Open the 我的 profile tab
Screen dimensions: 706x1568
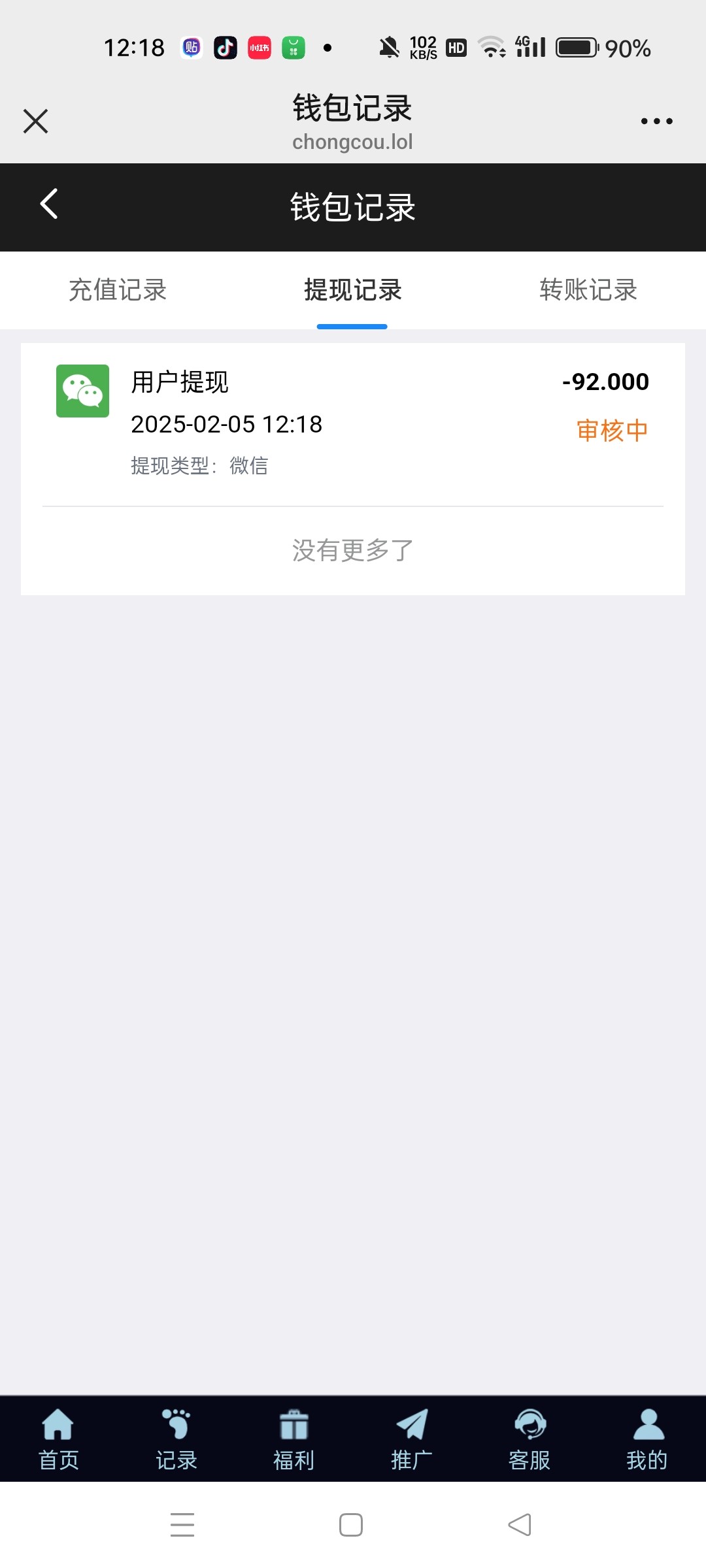coord(647,1440)
